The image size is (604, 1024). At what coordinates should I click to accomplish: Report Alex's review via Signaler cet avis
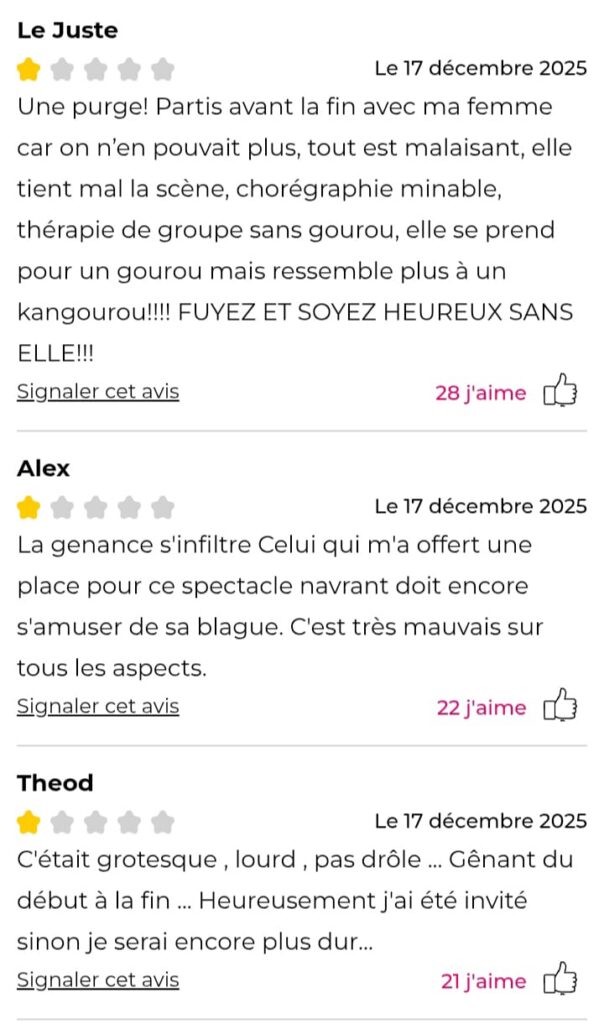tap(98, 706)
